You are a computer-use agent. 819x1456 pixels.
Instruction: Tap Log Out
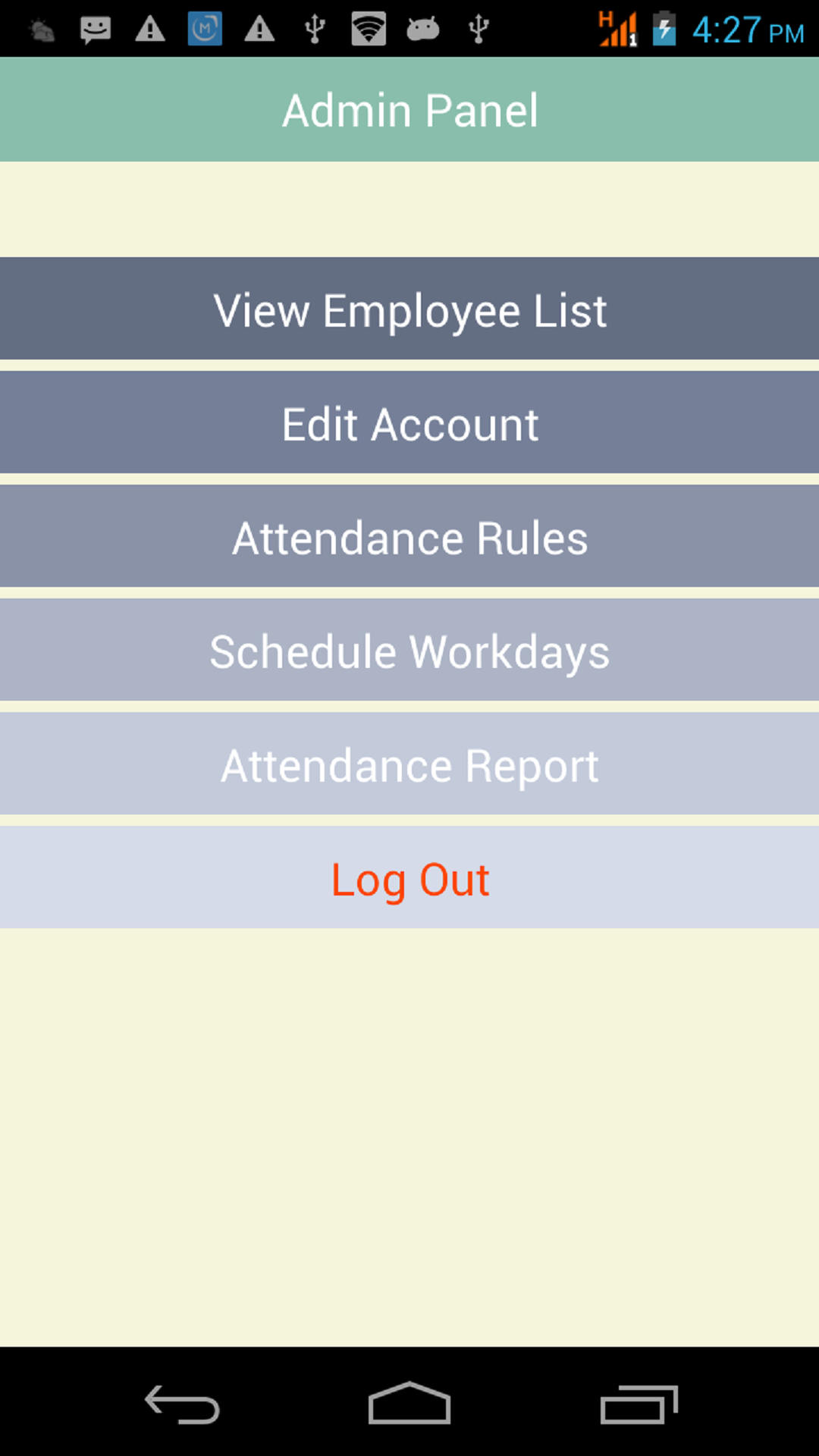click(x=409, y=878)
